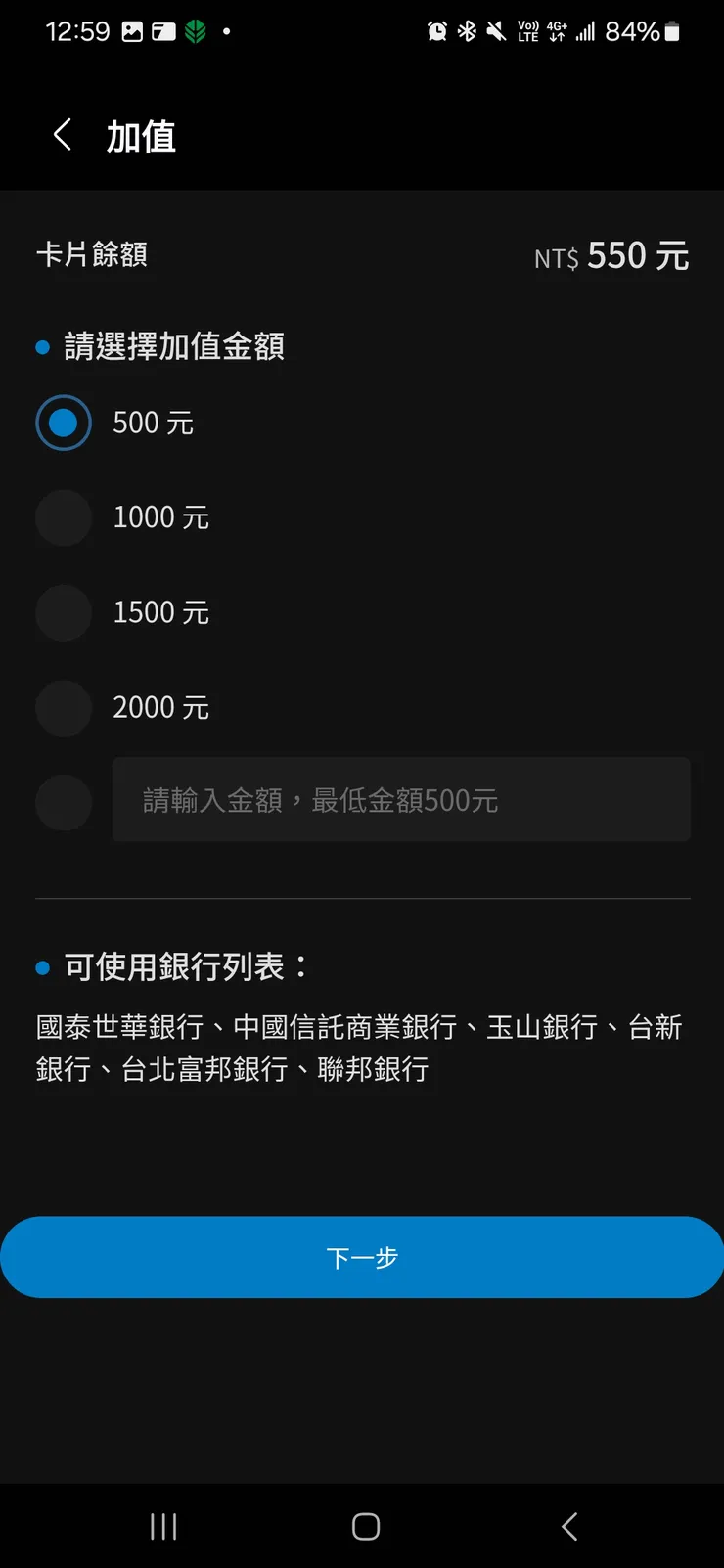
Task: Tap the alarm clock icon in status bar
Action: tap(437, 30)
